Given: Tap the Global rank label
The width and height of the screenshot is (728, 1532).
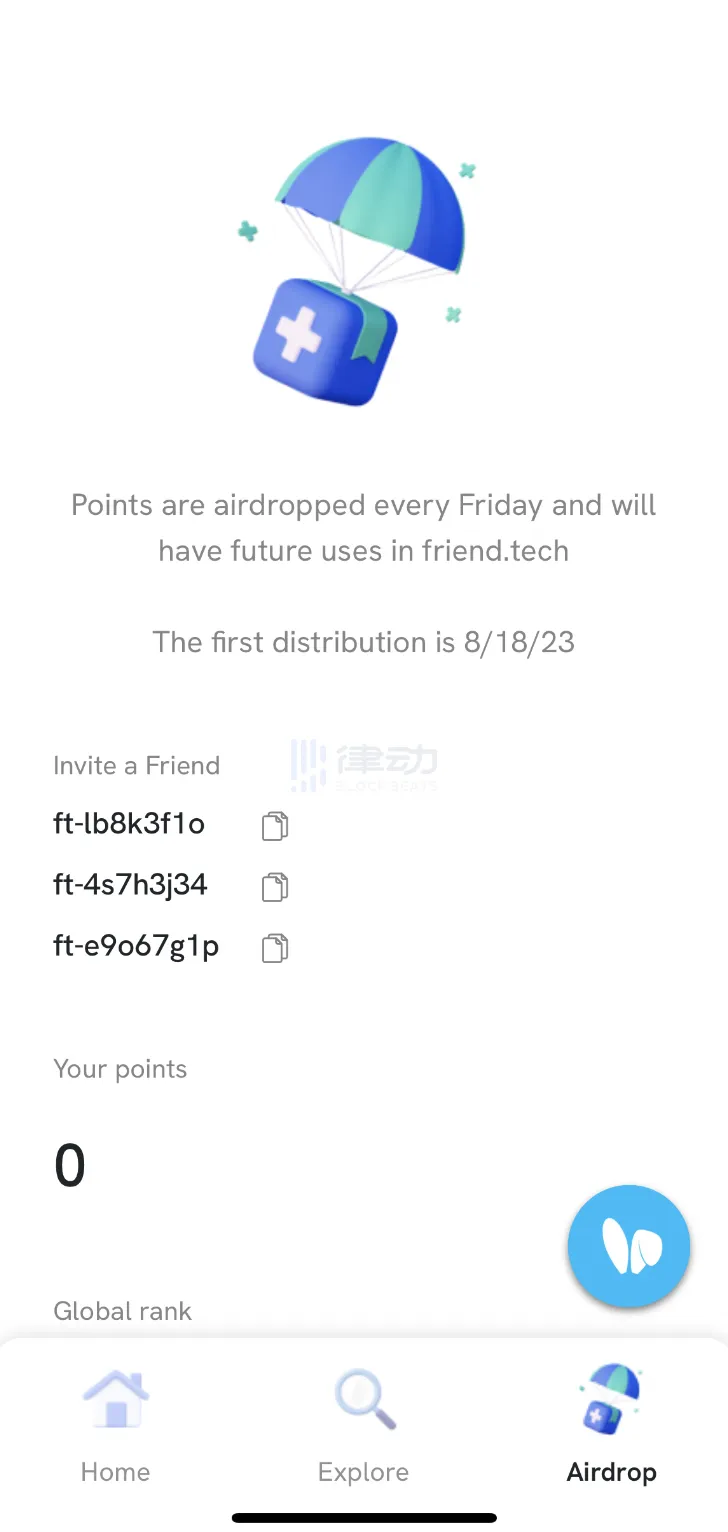Looking at the screenshot, I should click(x=122, y=1311).
